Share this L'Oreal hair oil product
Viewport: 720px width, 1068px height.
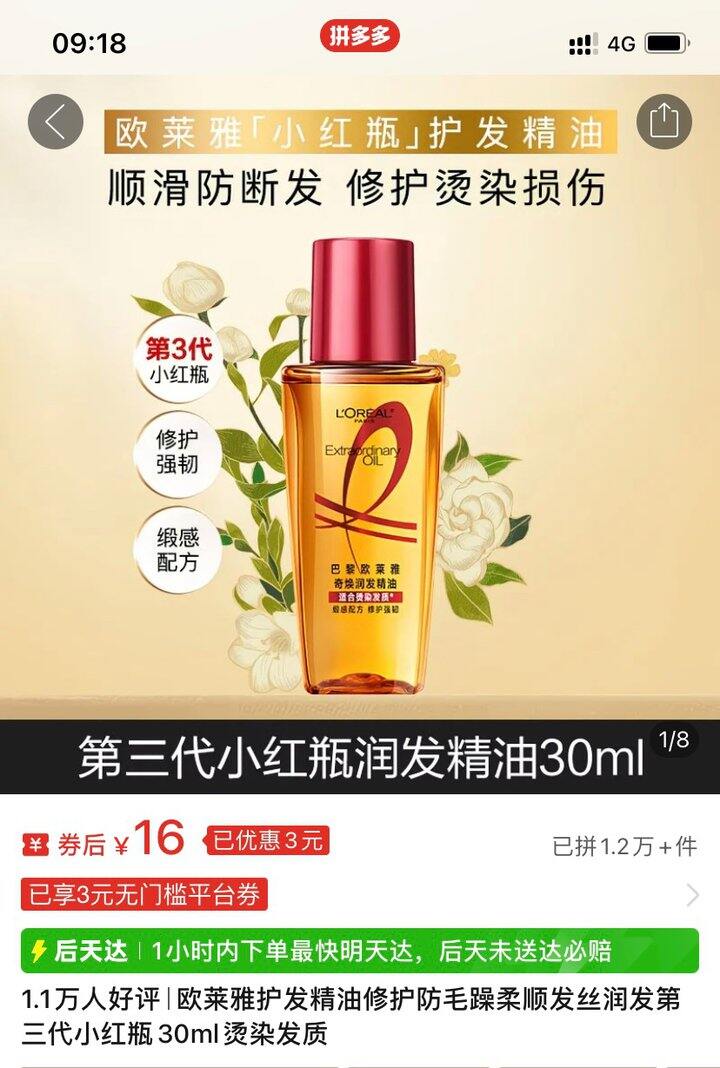[663, 122]
